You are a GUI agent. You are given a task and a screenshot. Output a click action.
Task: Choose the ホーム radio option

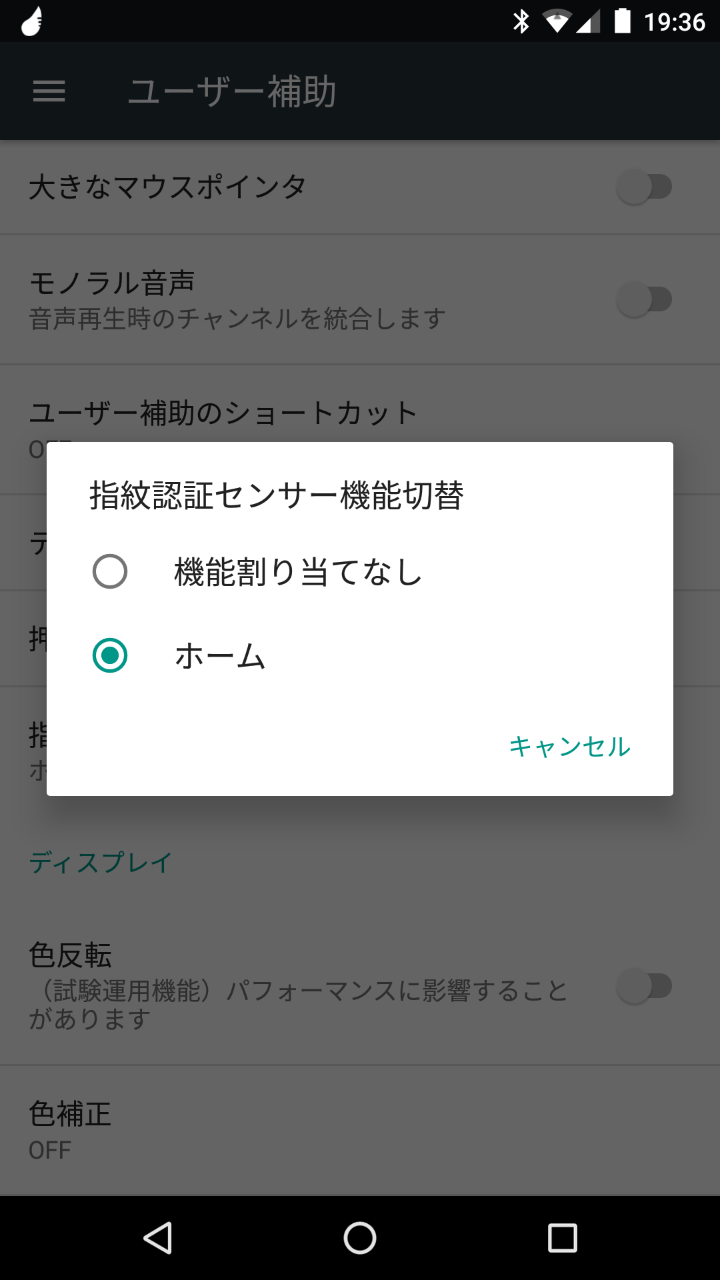(359, 656)
